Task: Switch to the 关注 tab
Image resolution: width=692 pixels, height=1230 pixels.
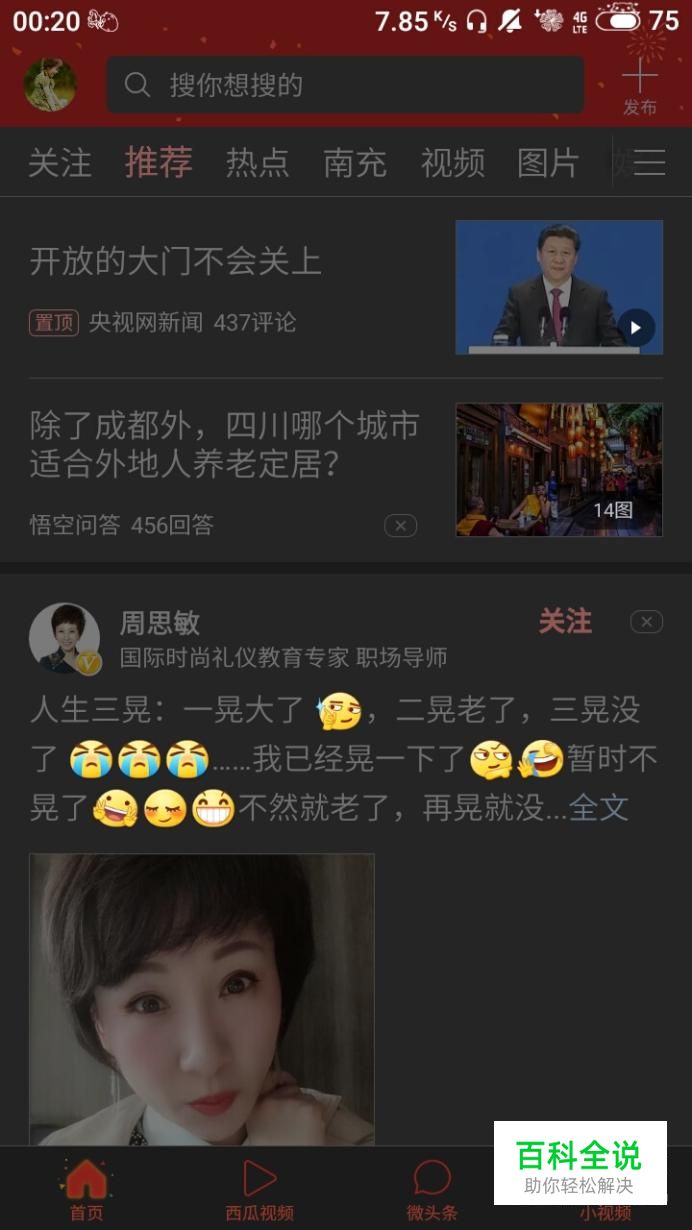Action: point(59,163)
